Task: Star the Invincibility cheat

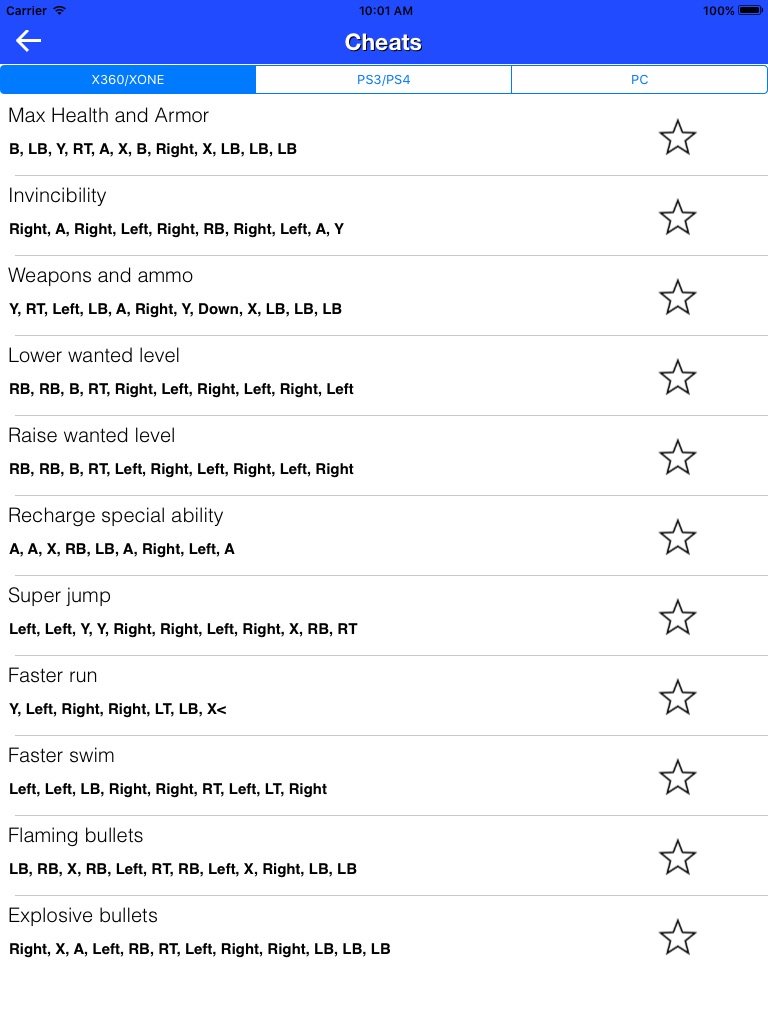Action: [x=678, y=217]
